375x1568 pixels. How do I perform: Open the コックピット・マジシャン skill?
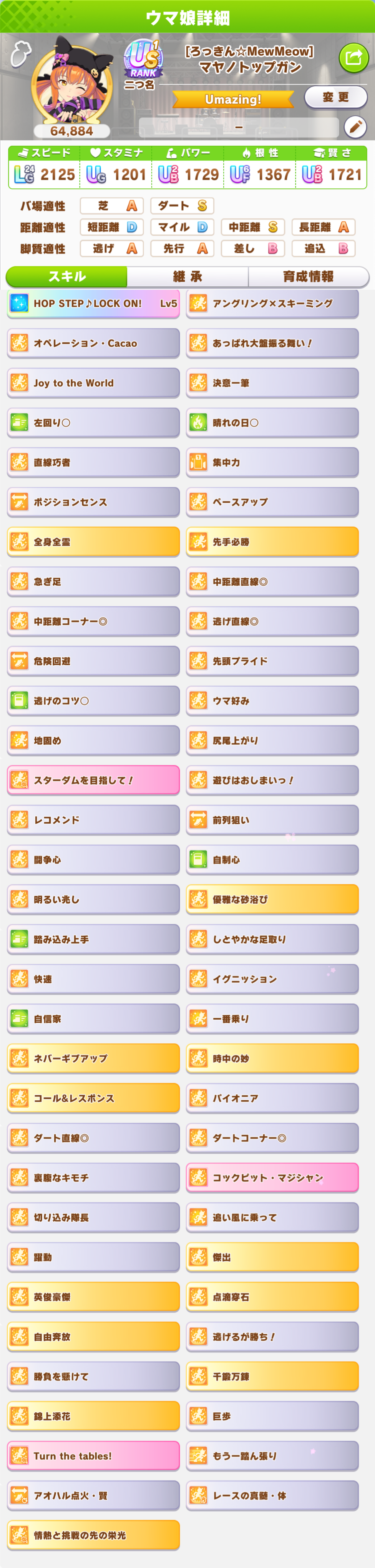click(x=272, y=1177)
